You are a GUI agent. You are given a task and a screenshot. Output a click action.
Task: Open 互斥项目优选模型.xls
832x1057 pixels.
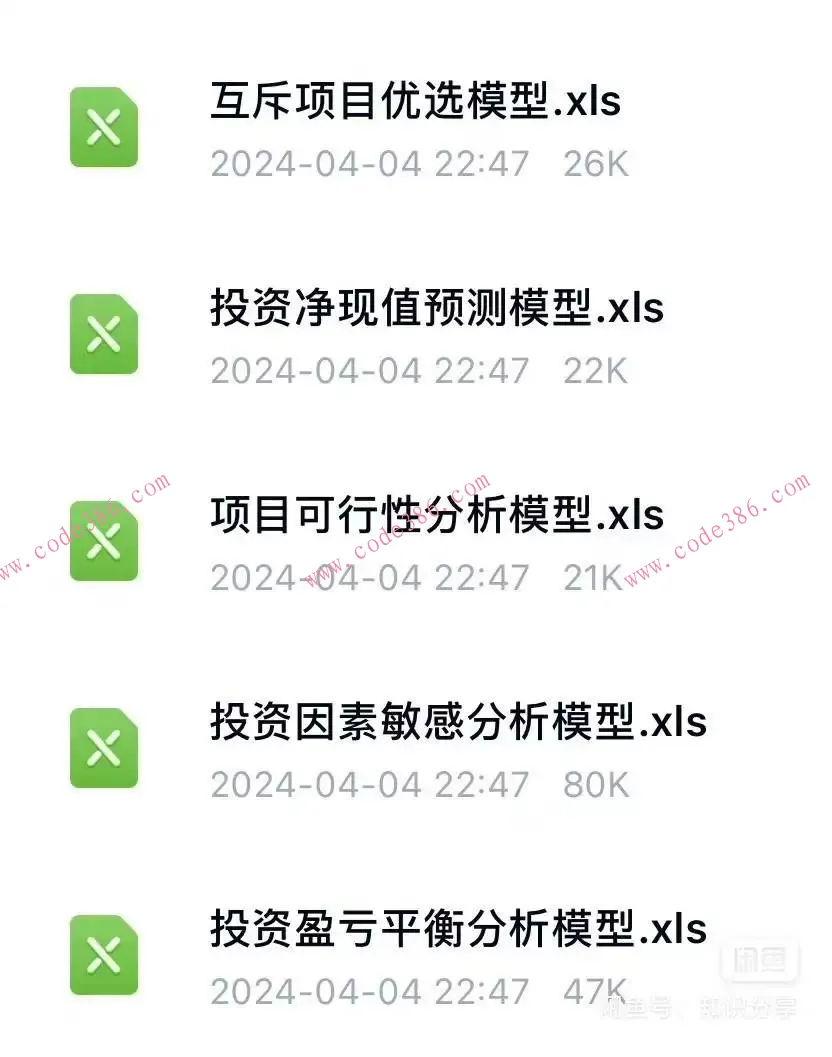click(415, 101)
